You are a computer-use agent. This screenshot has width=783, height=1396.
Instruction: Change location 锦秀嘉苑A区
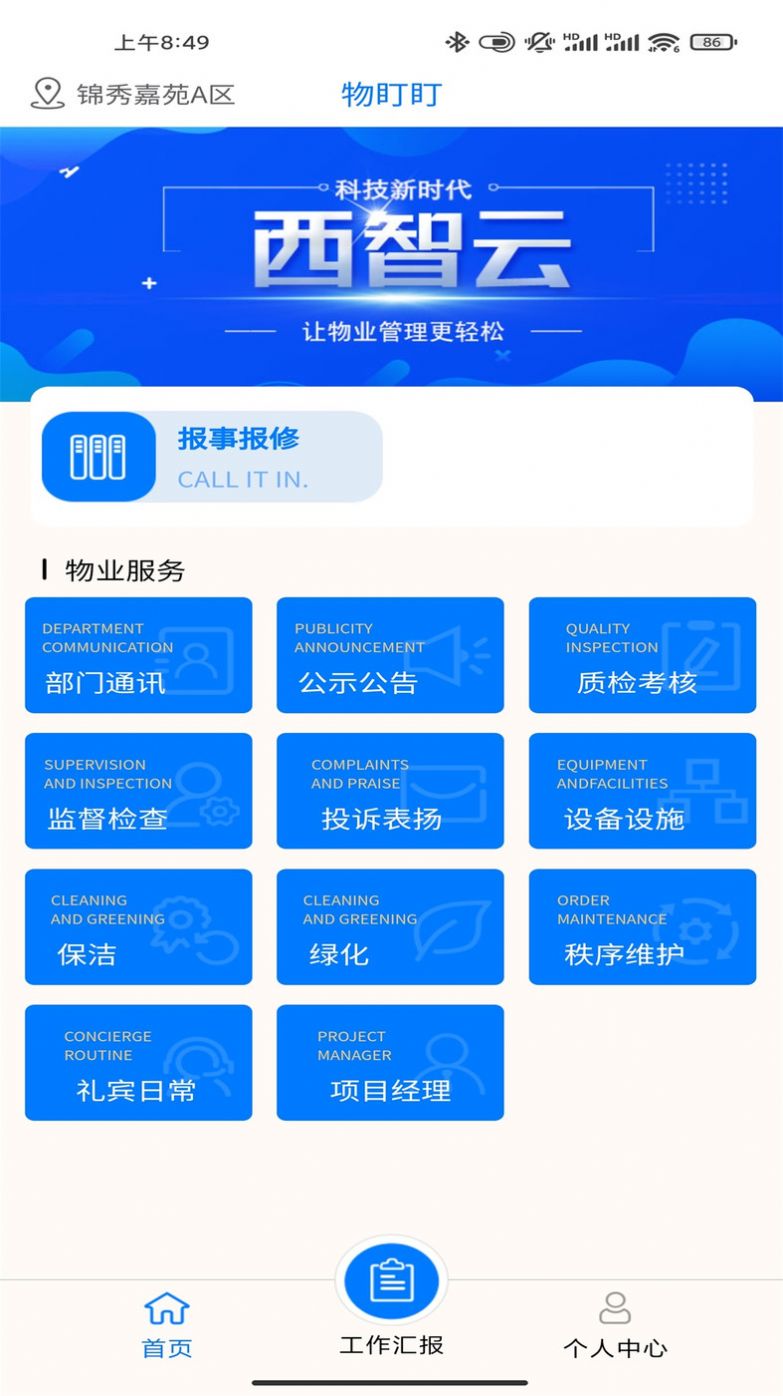(133, 95)
